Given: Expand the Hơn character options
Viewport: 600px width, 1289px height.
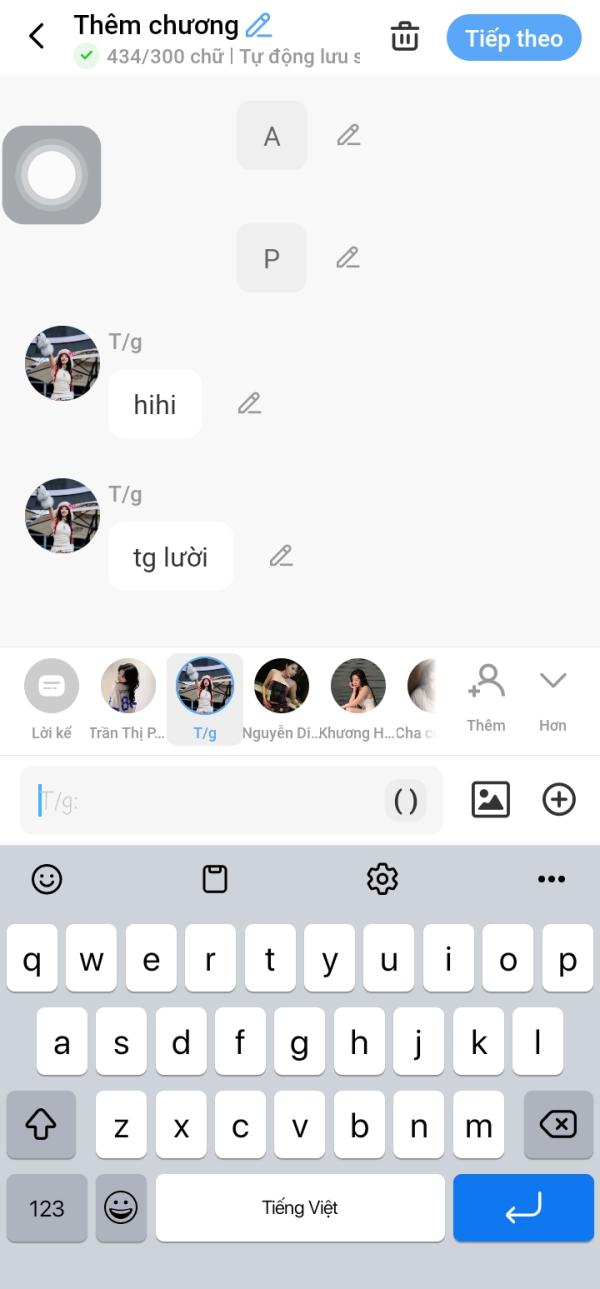Looking at the screenshot, I should (x=553, y=698).
